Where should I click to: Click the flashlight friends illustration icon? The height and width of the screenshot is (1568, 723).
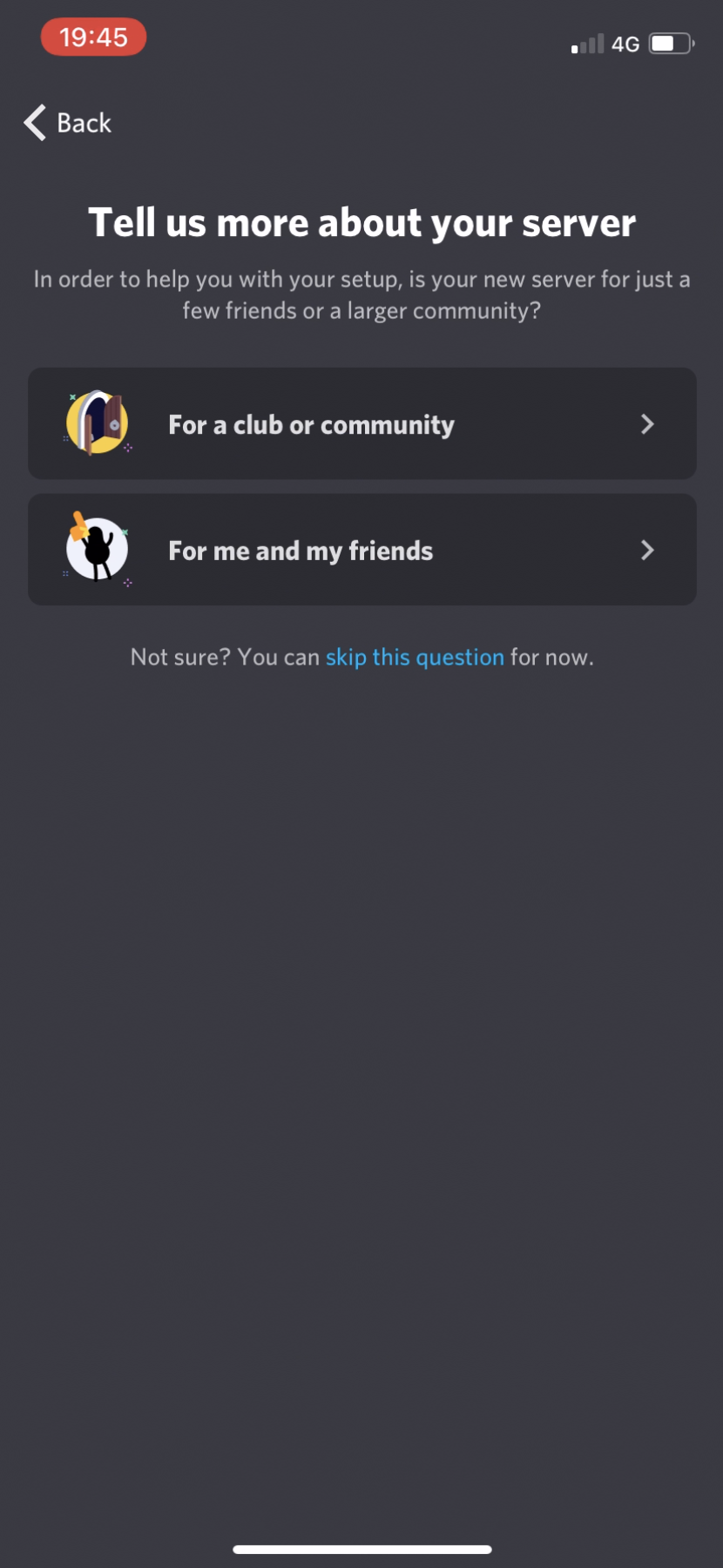96,550
